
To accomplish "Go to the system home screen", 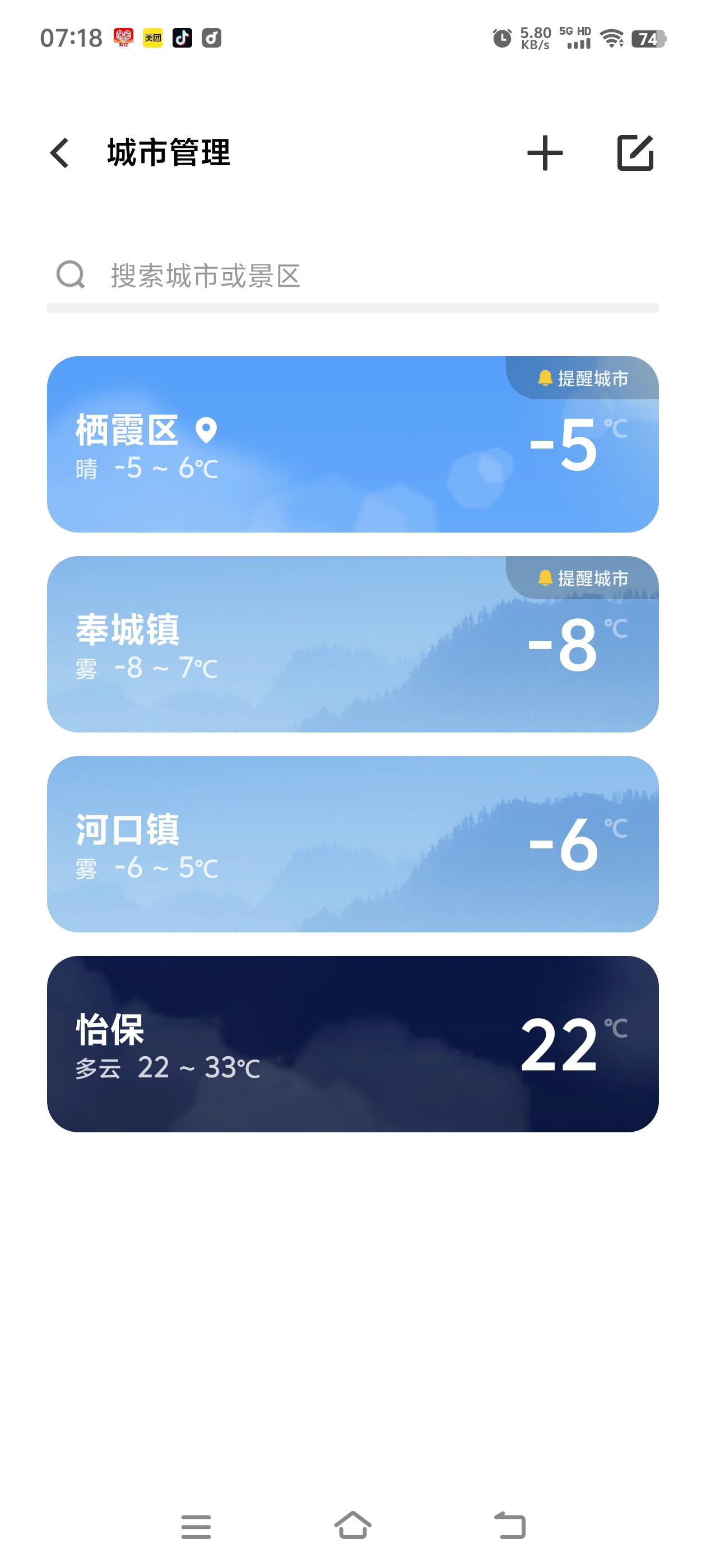I will [352, 1526].
